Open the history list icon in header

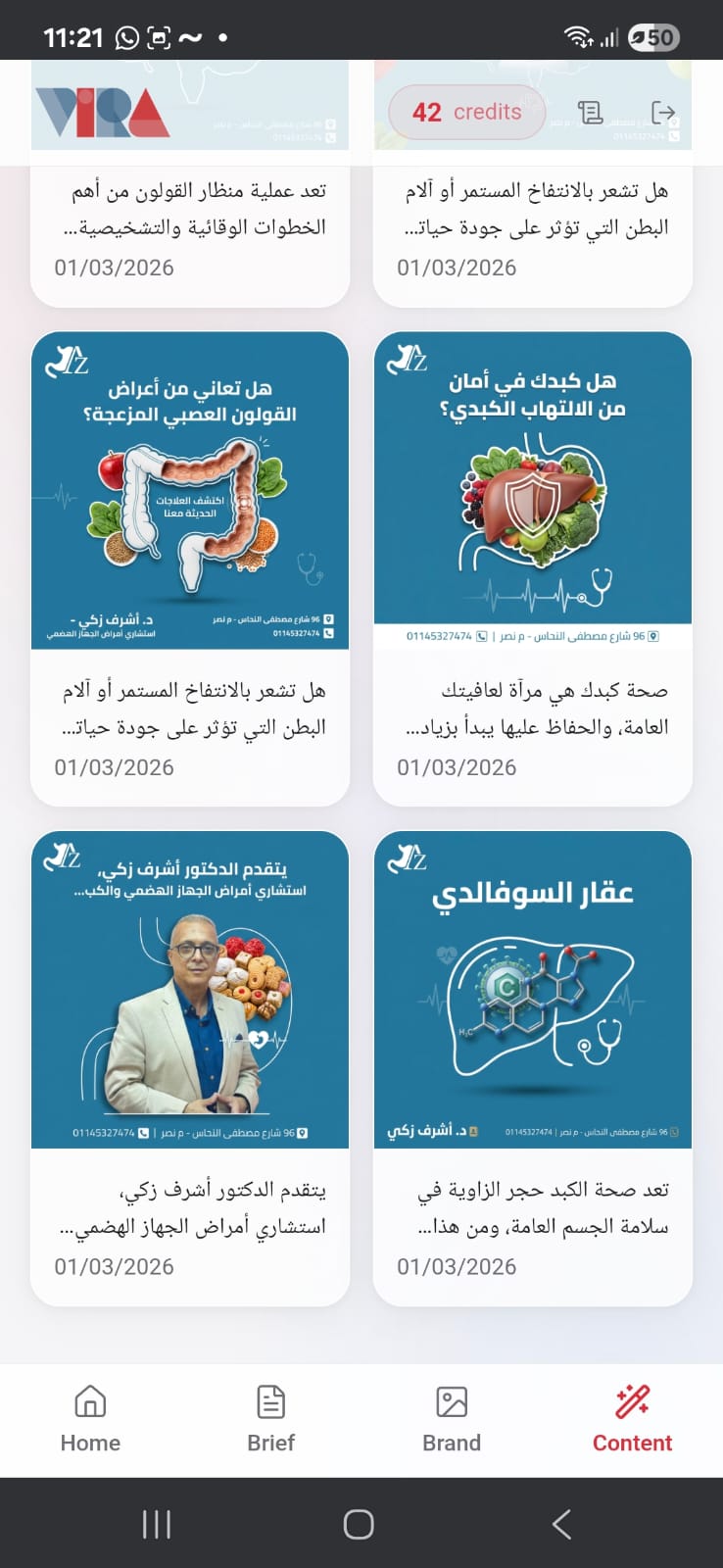click(590, 112)
